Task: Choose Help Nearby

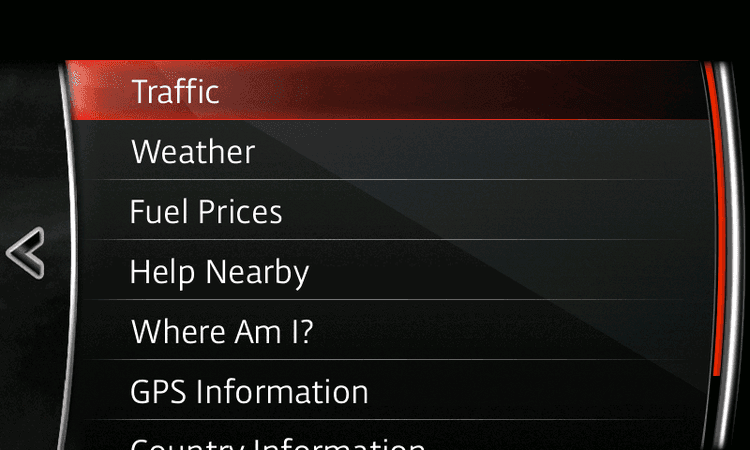Action: pos(219,272)
